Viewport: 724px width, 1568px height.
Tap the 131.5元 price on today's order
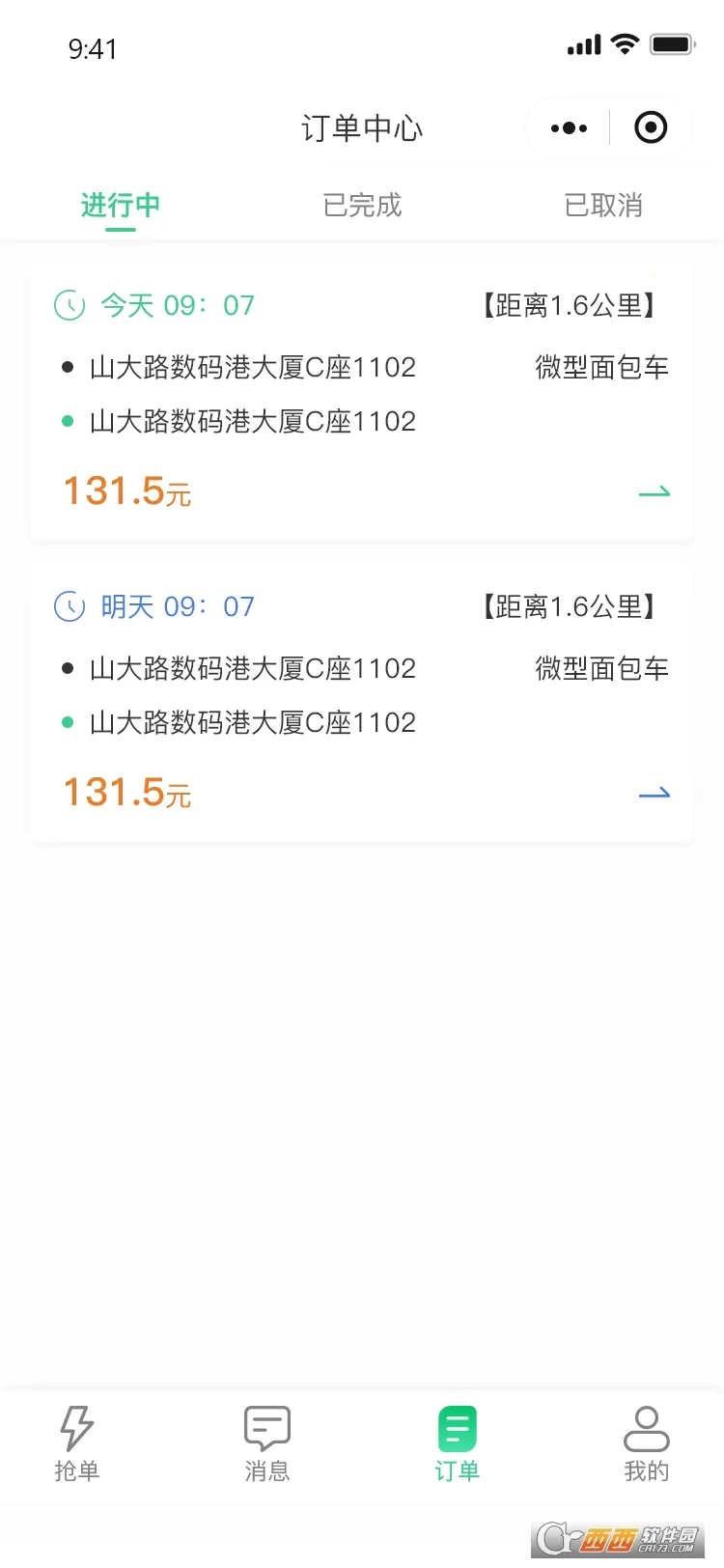tap(127, 491)
